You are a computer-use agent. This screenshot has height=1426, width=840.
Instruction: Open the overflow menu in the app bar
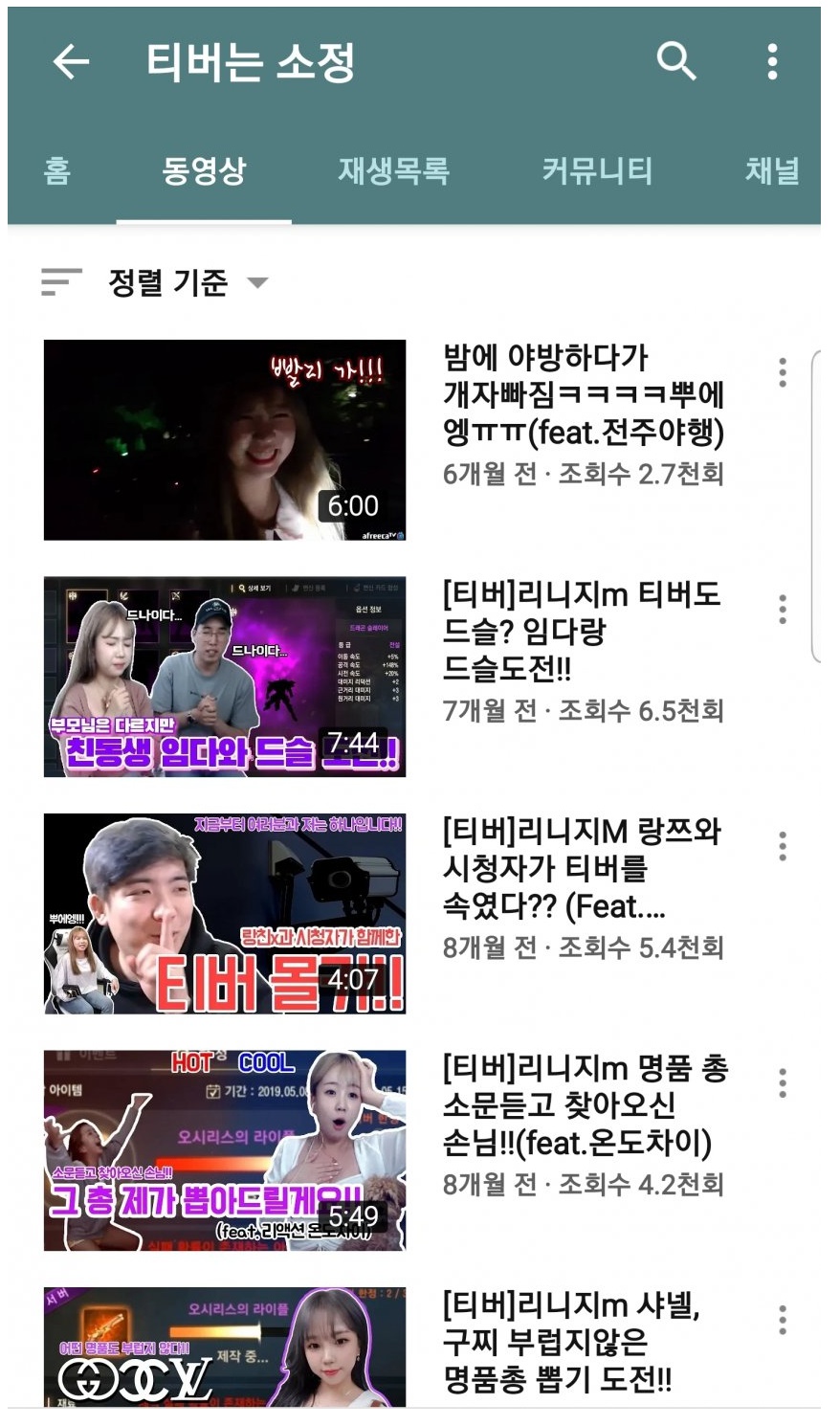[x=772, y=62]
